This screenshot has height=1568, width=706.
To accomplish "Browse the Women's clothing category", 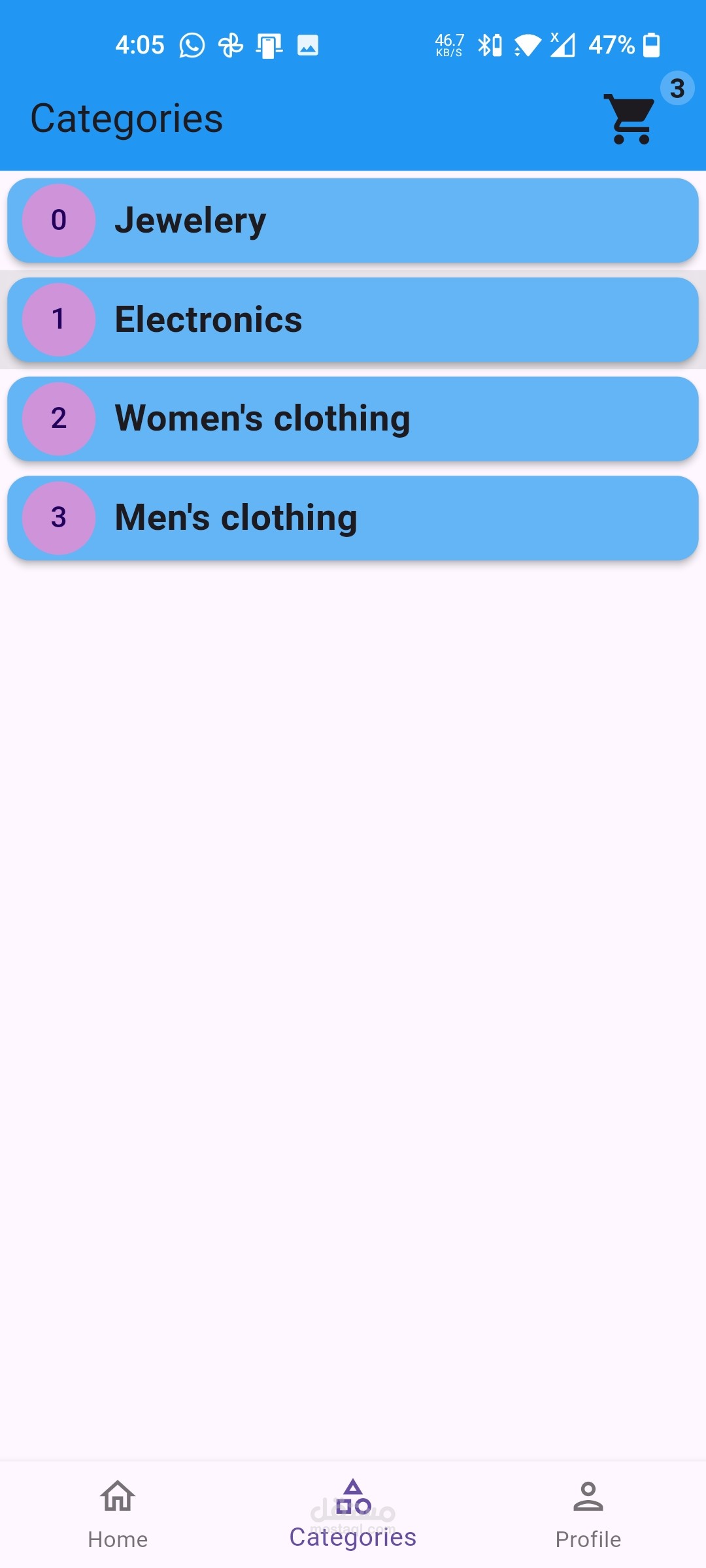I will [x=353, y=419].
